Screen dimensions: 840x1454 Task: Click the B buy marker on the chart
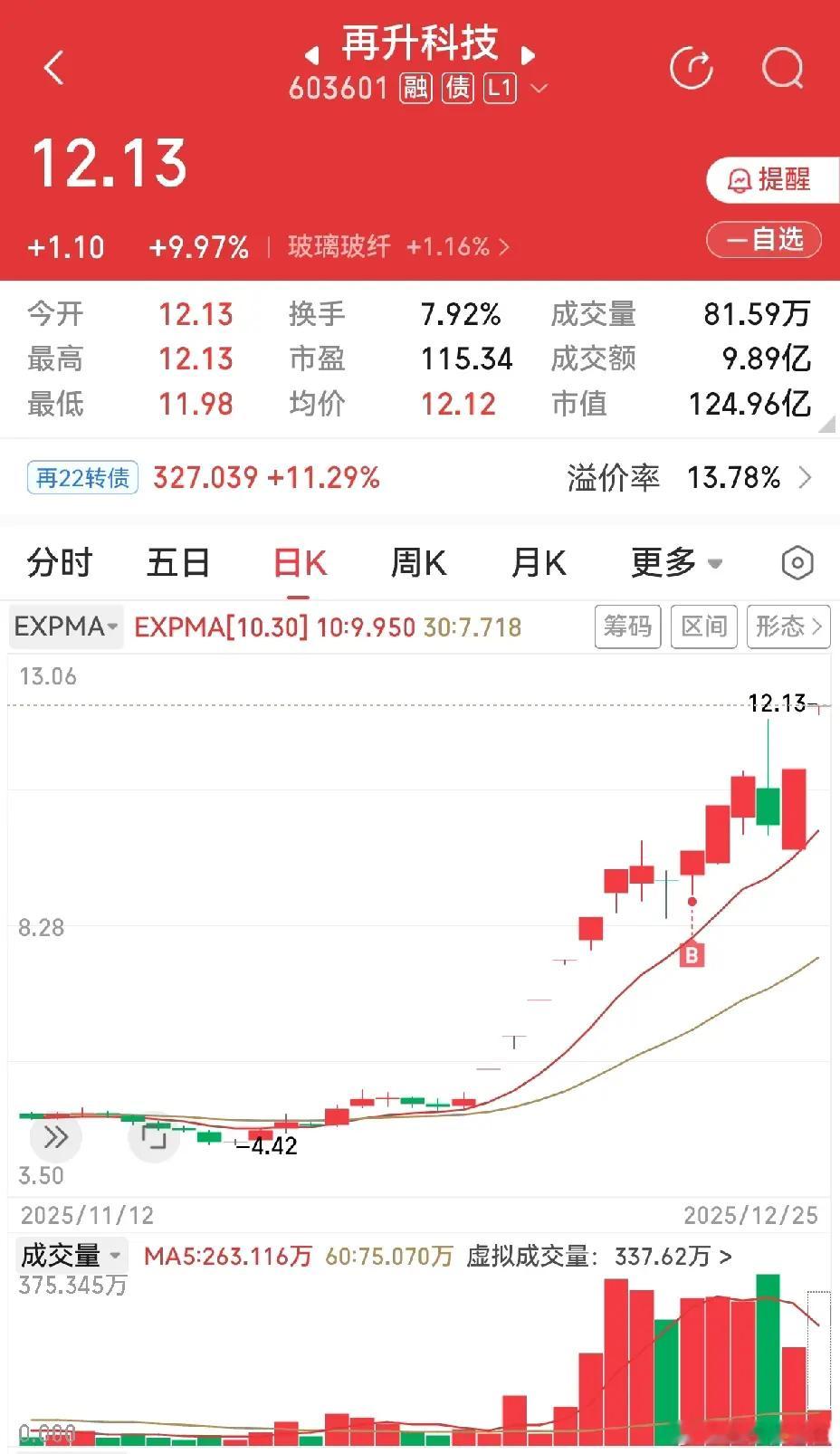(691, 955)
